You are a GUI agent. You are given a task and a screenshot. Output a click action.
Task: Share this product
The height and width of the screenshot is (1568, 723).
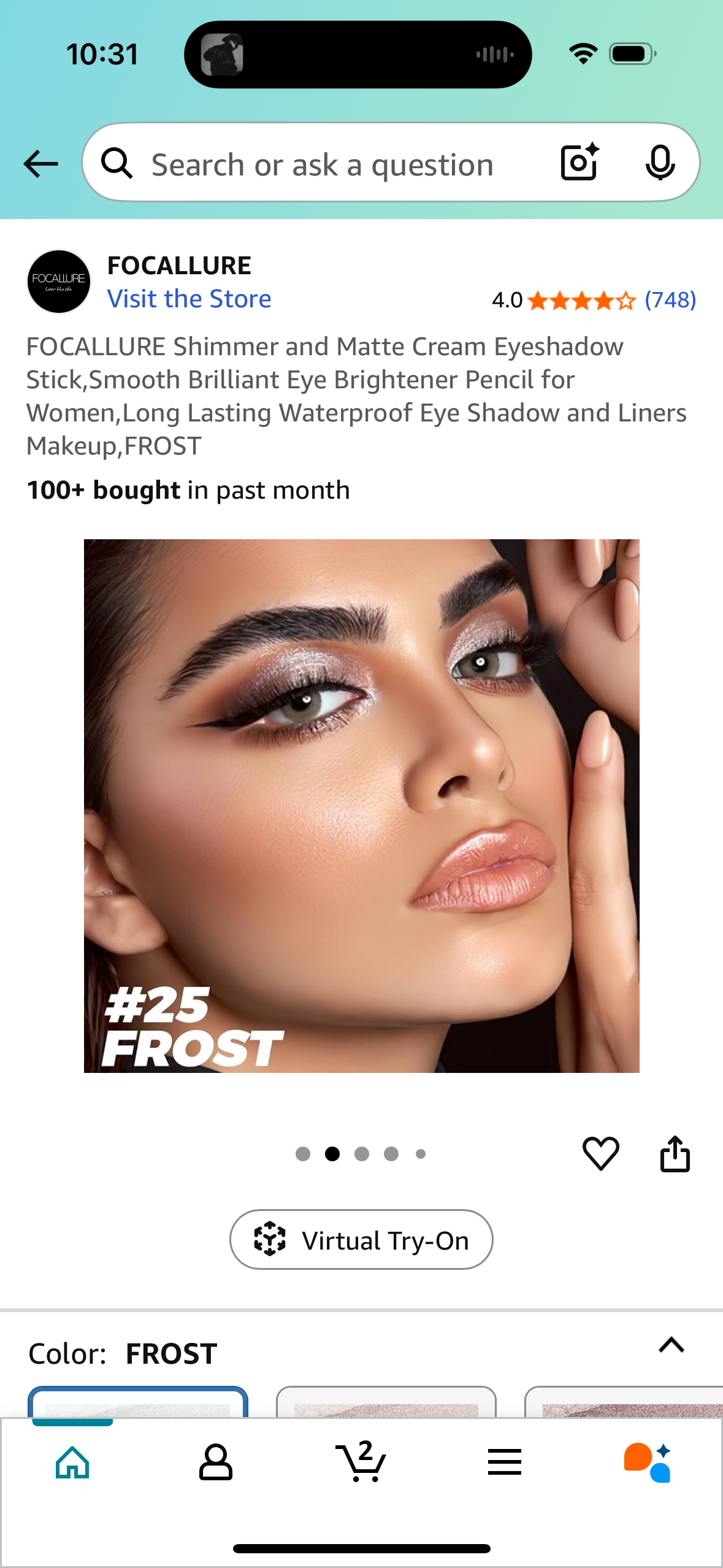coord(675,1153)
